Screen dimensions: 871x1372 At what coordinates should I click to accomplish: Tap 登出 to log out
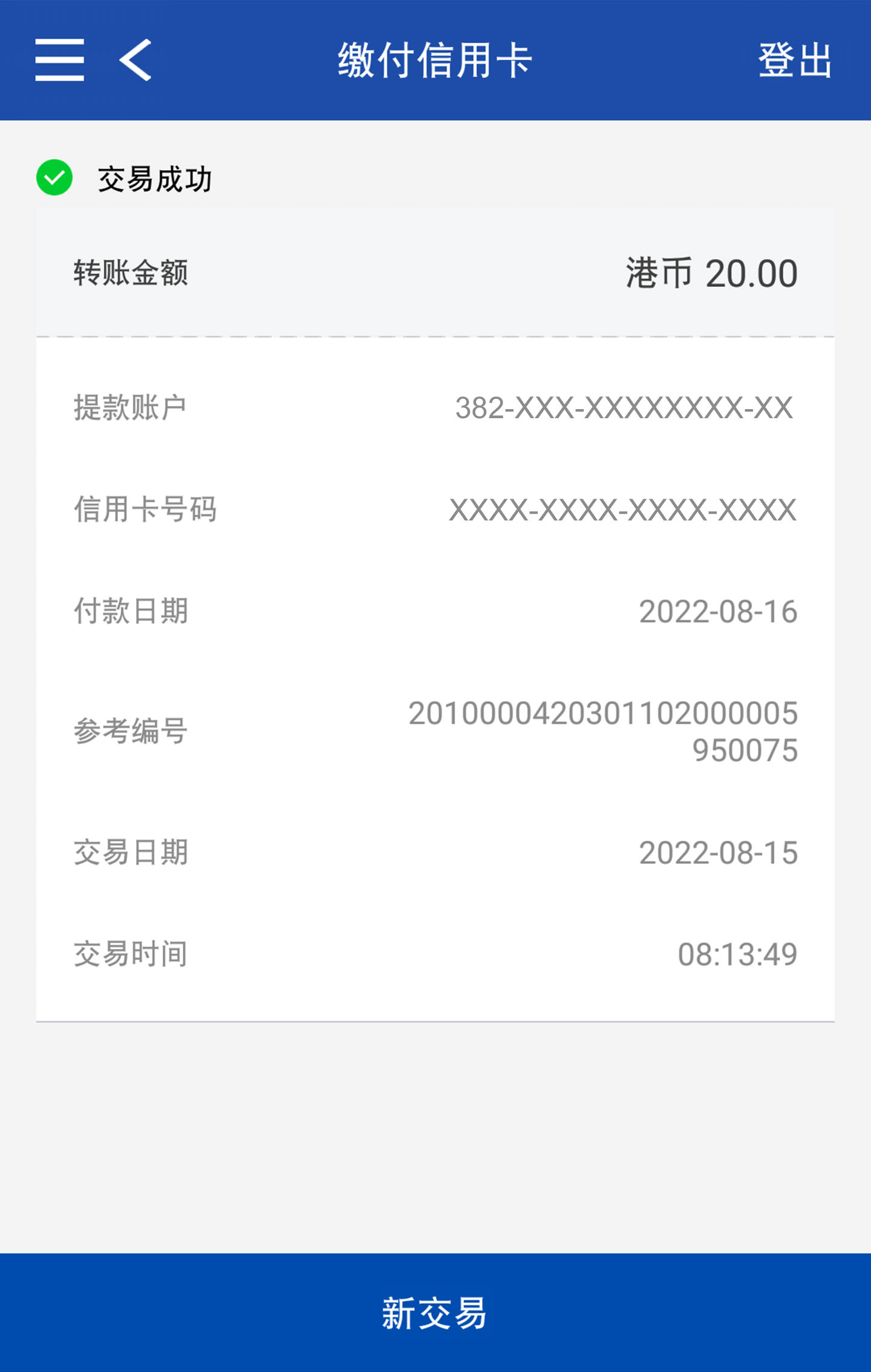pos(795,60)
